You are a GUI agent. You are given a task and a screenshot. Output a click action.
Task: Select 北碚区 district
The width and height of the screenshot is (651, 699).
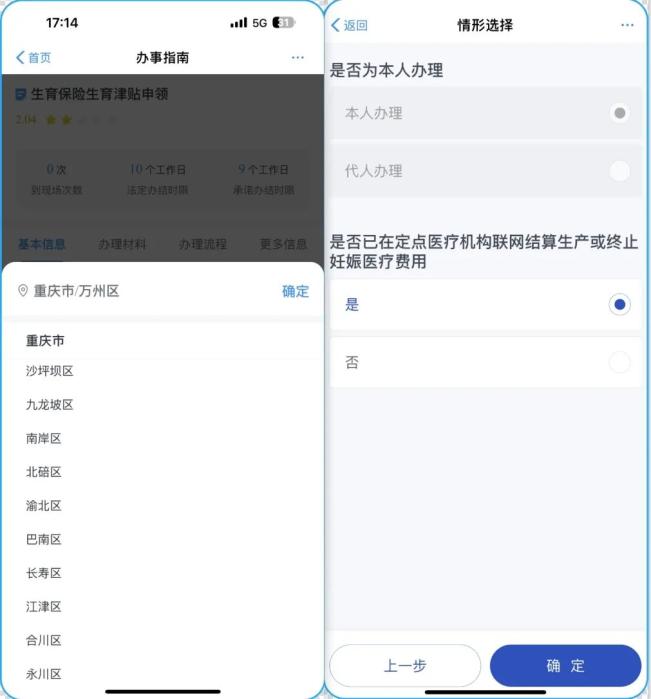click(x=44, y=472)
